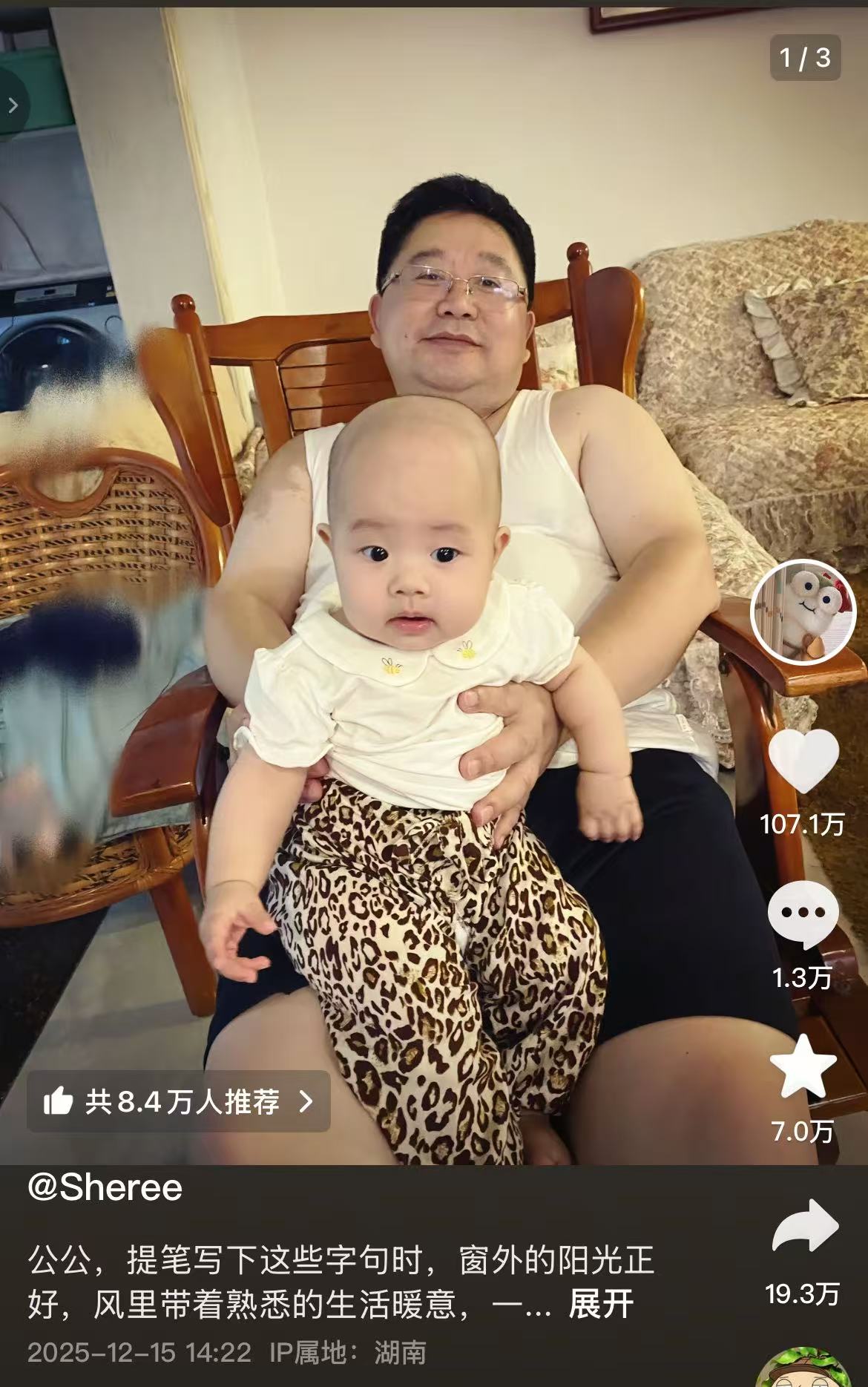The image size is (868, 1387).
Task: Like this post with the heart icon
Action: (x=803, y=761)
